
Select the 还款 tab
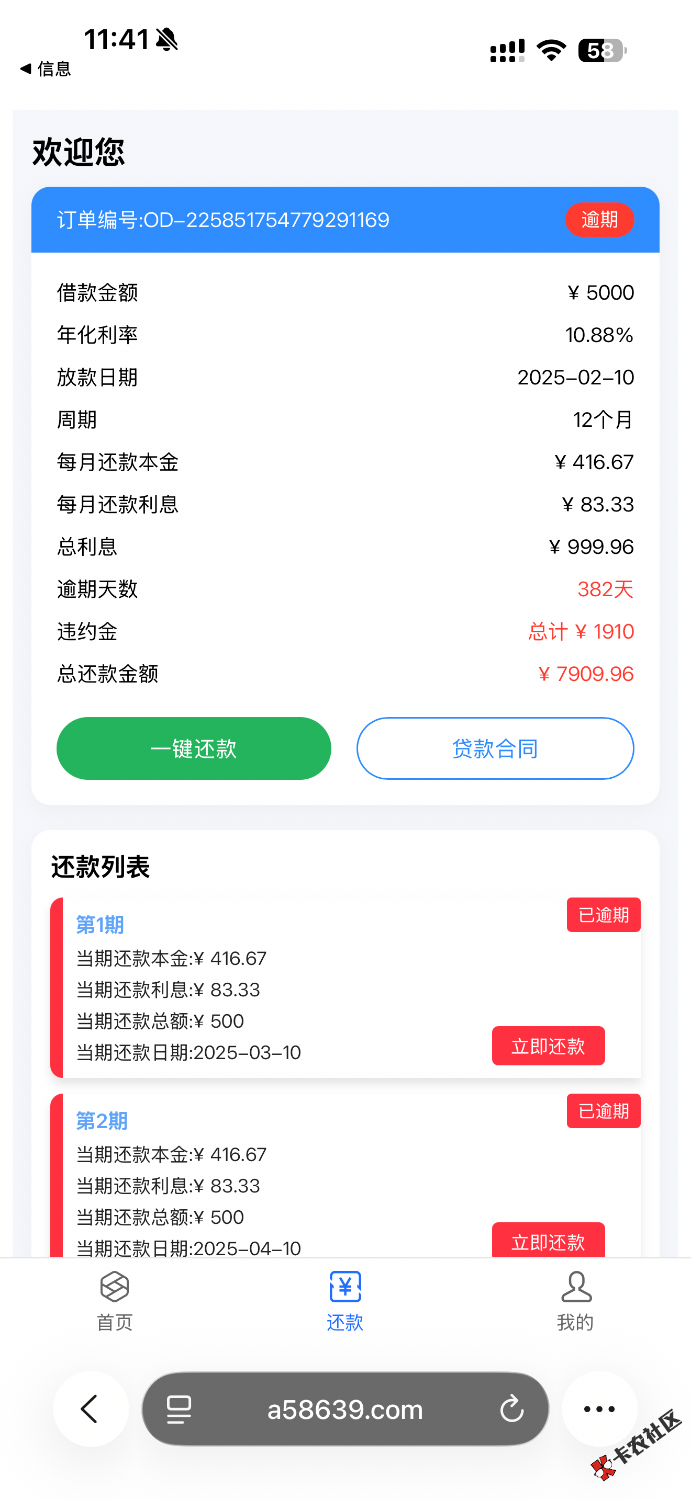(345, 1300)
